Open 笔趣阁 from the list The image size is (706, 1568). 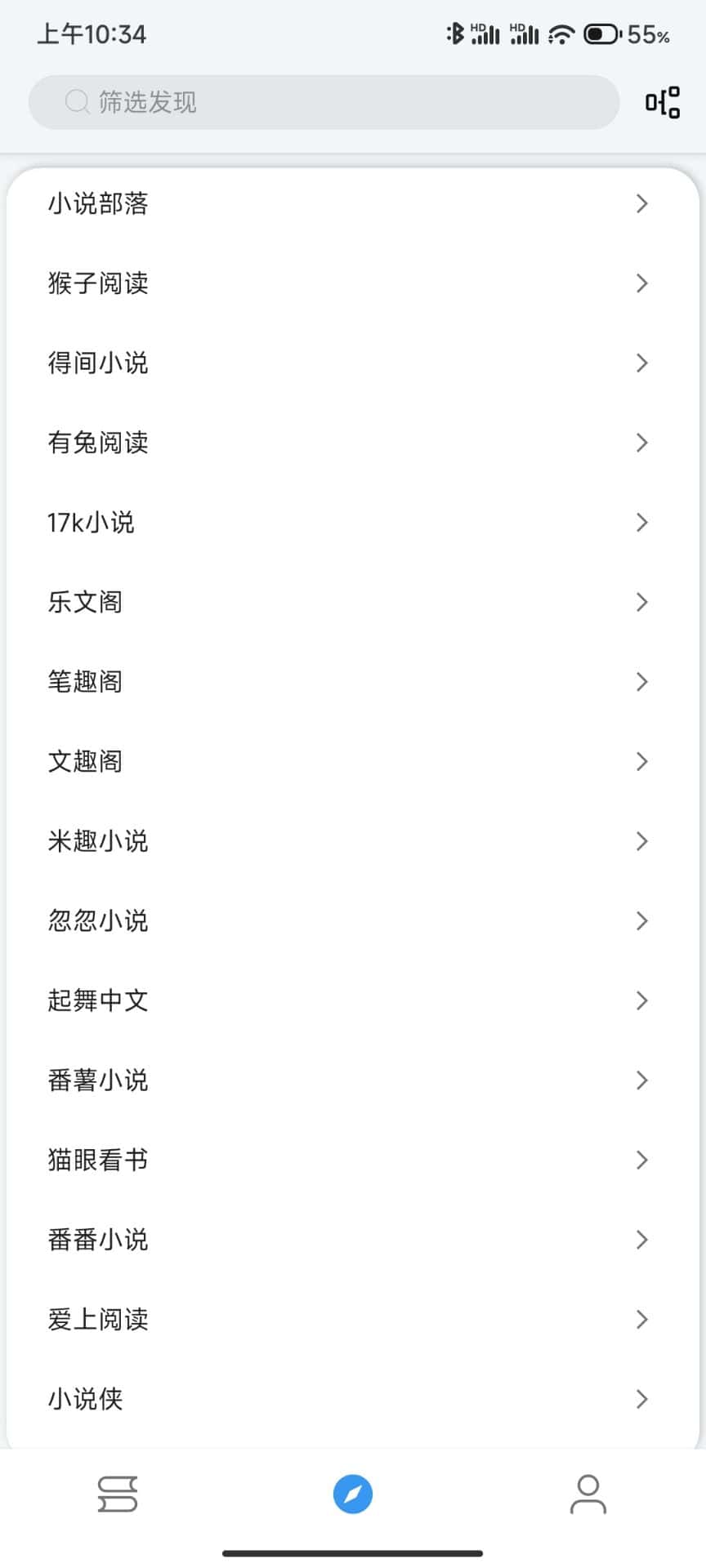tap(352, 682)
